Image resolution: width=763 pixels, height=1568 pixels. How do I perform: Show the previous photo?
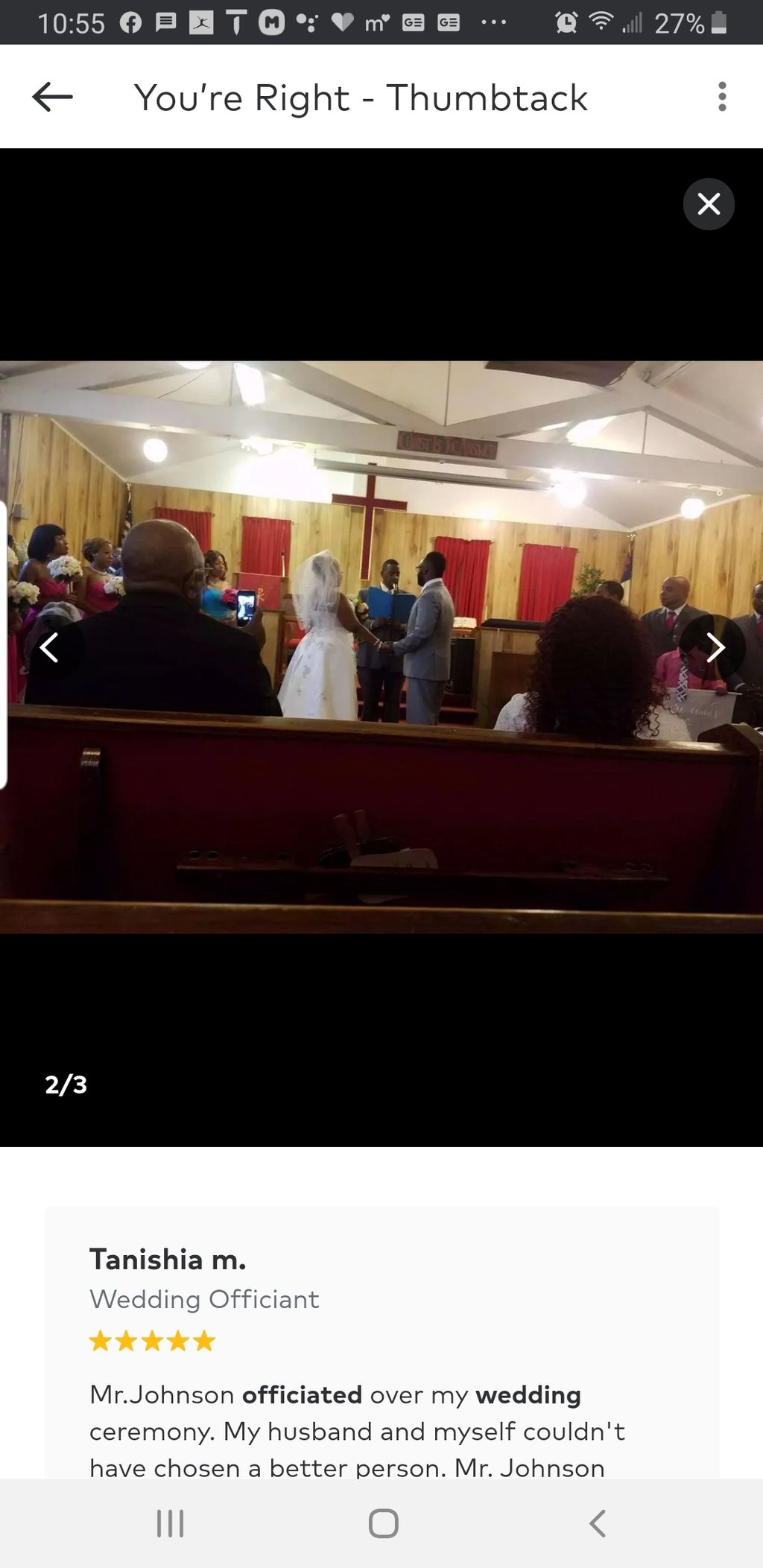point(49,647)
